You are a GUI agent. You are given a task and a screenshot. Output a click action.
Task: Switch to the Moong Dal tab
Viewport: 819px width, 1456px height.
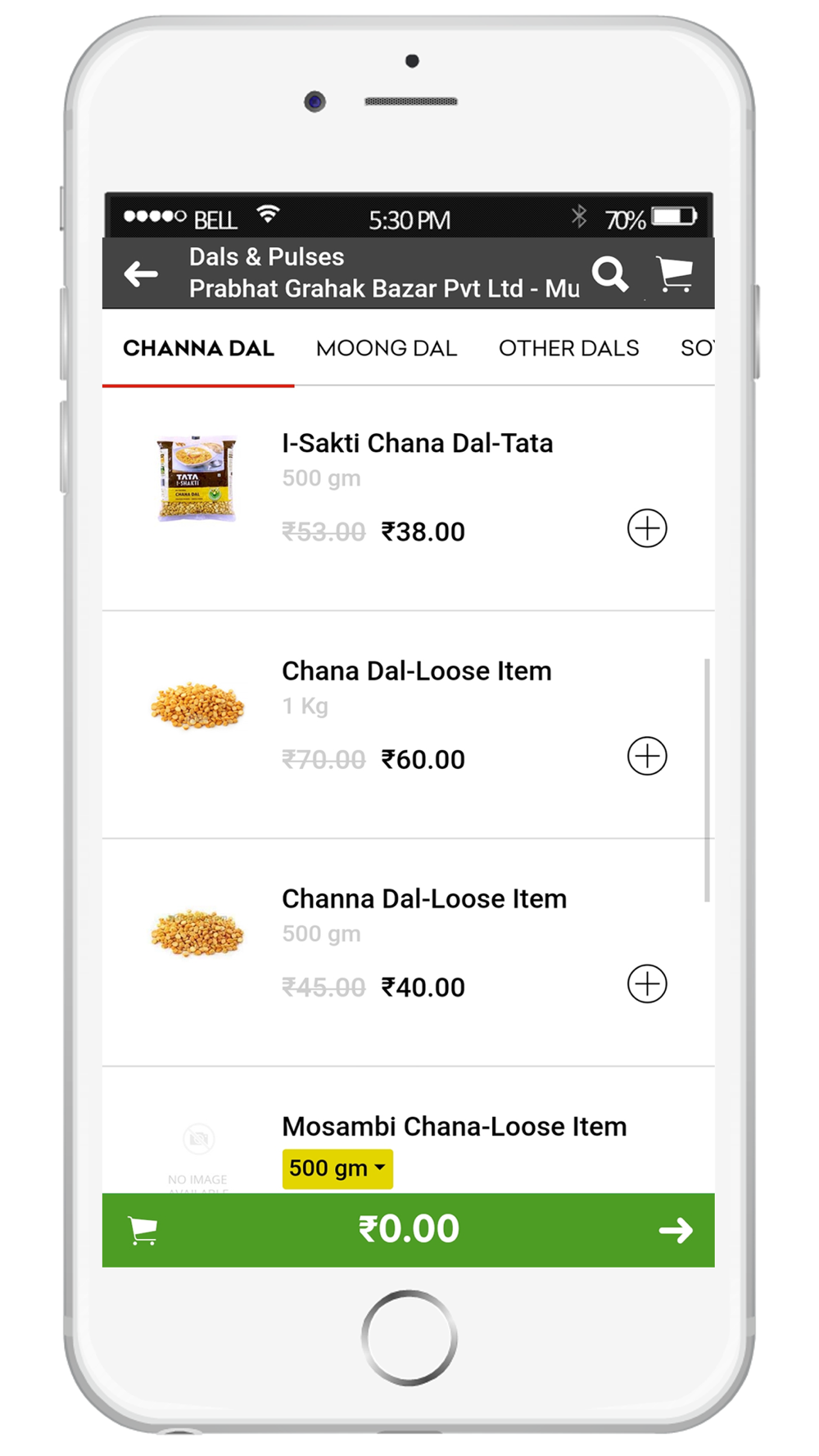[387, 348]
